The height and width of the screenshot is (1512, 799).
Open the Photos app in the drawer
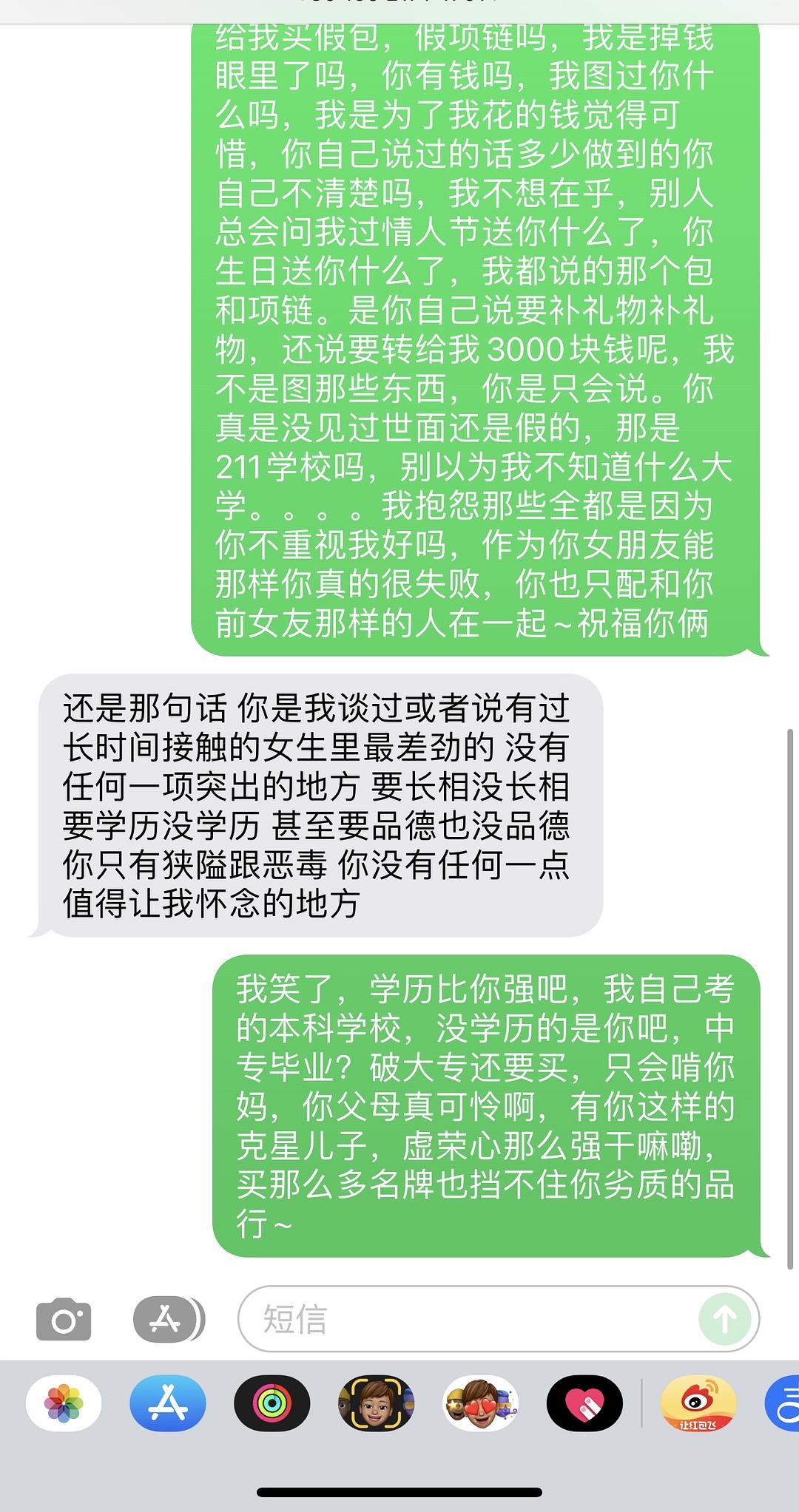pyautogui.click(x=64, y=1403)
